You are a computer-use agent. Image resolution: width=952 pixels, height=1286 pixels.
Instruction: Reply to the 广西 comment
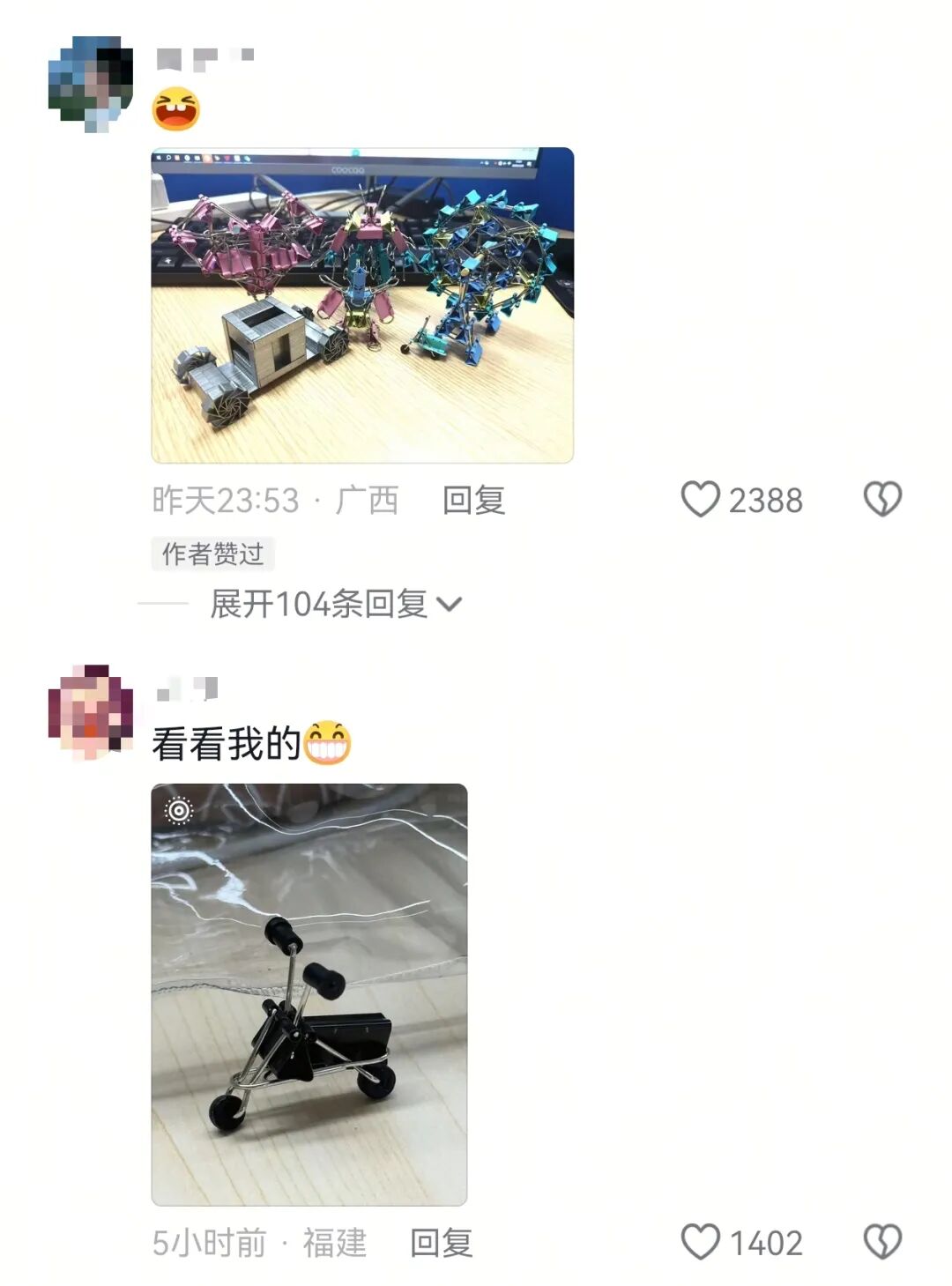pos(473,501)
